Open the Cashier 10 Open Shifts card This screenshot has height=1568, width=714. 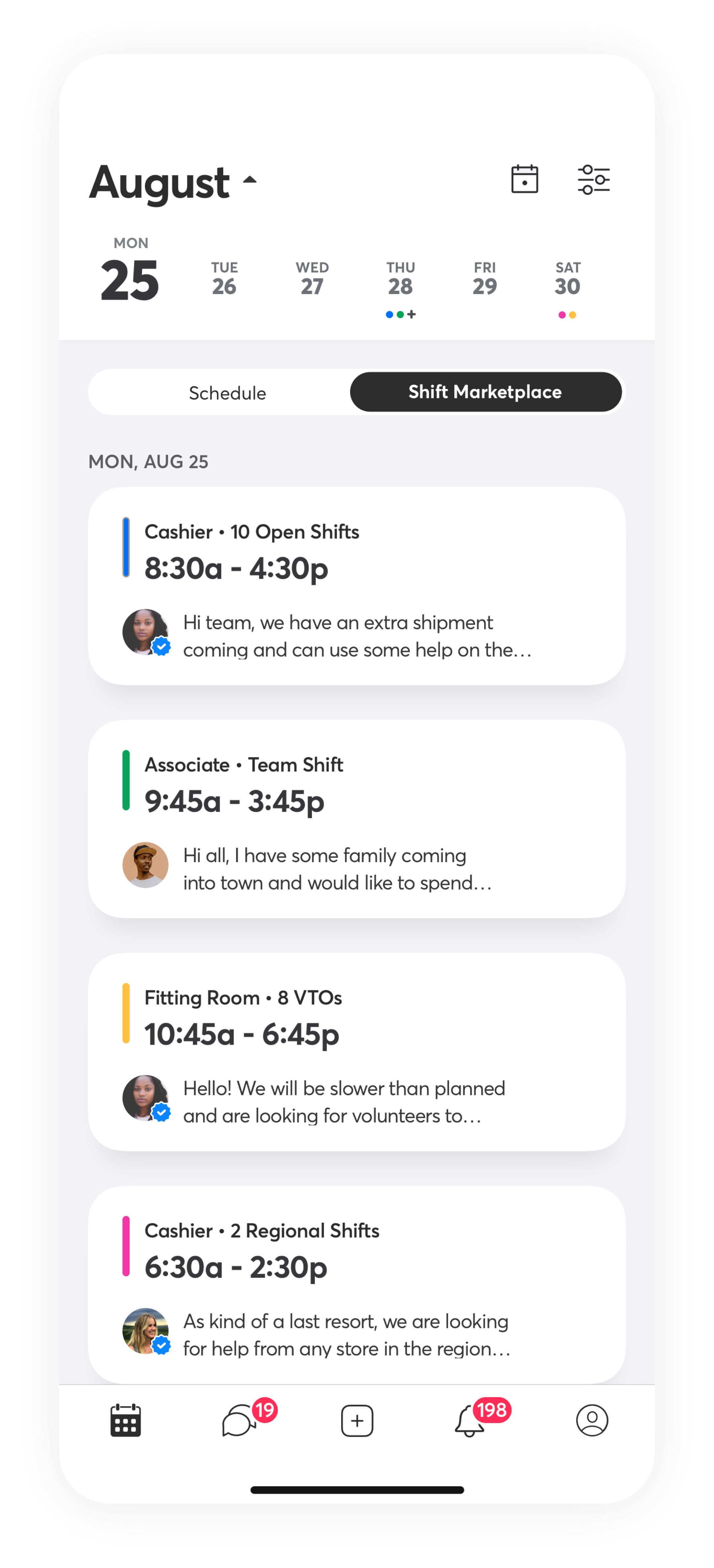point(356,586)
